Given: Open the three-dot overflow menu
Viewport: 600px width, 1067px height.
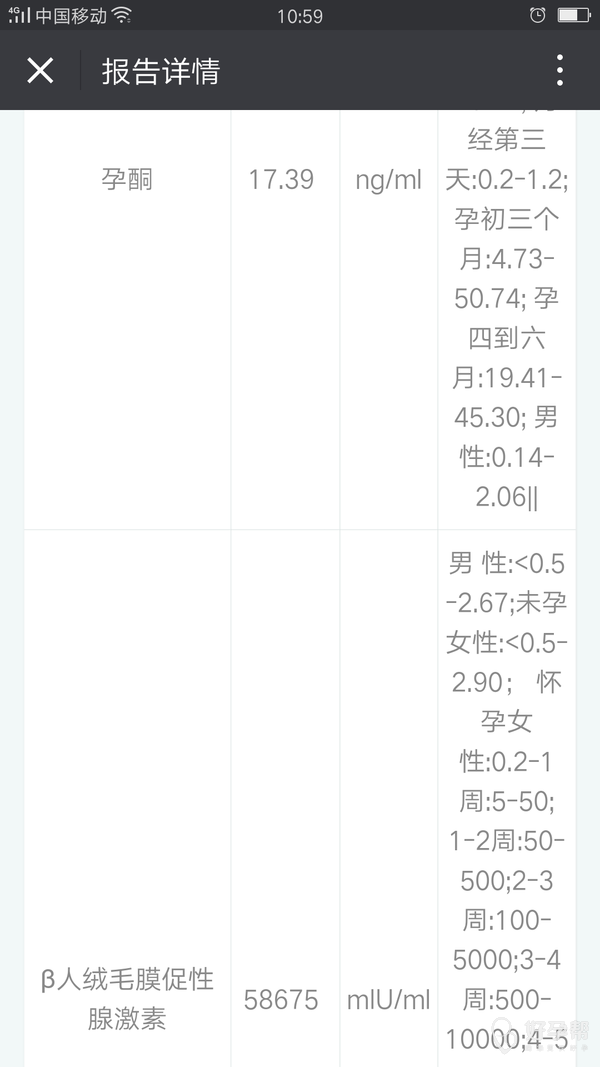Looking at the screenshot, I should coord(559,70).
